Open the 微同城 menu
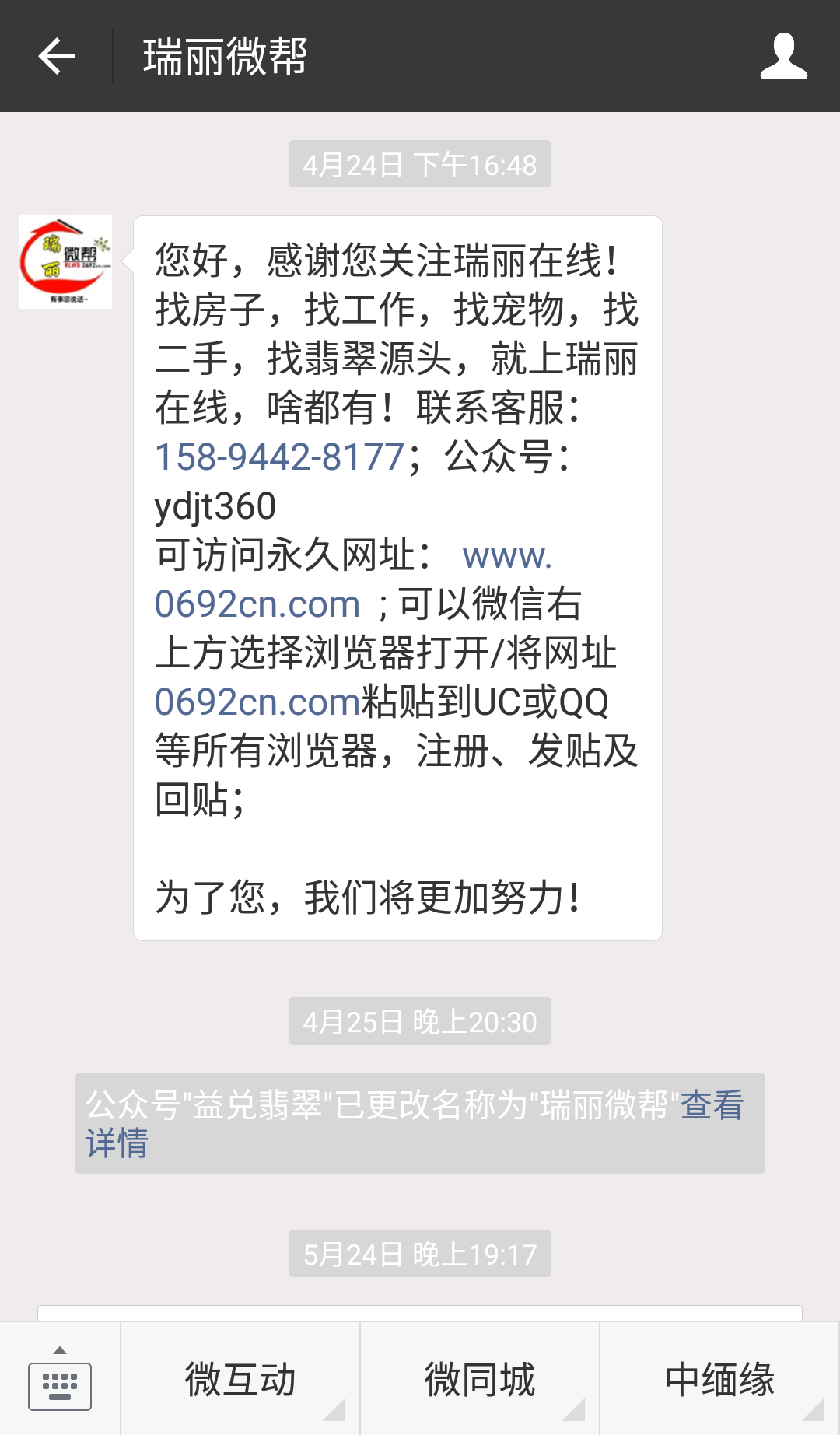The image size is (840, 1435). (480, 1379)
